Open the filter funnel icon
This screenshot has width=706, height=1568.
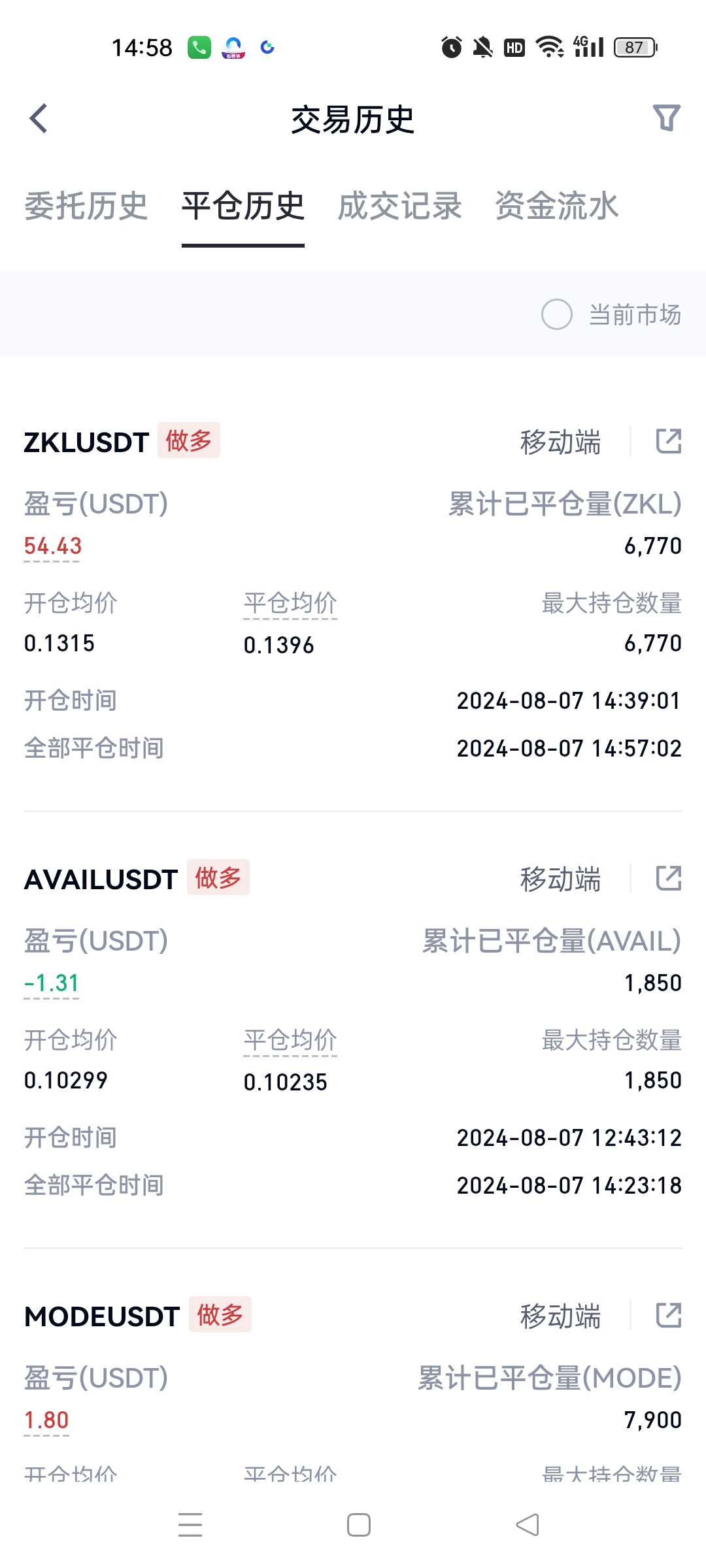[667, 118]
